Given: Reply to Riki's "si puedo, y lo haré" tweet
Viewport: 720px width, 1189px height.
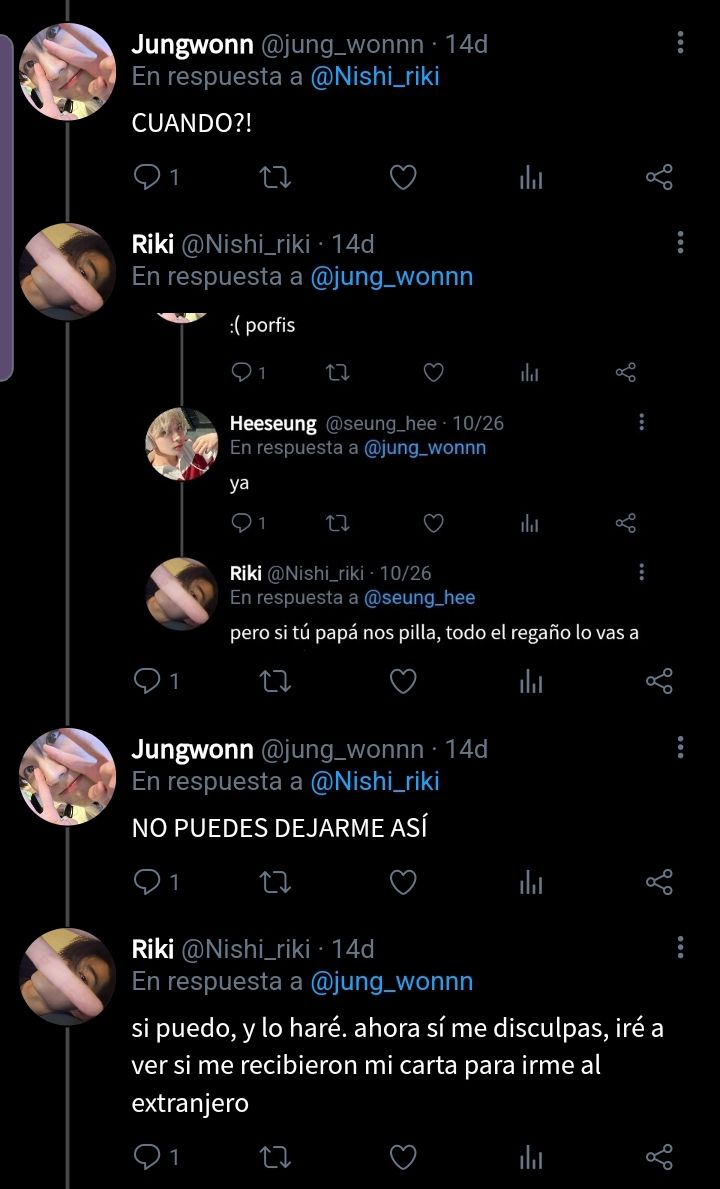Looking at the screenshot, I should pyautogui.click(x=148, y=1158).
